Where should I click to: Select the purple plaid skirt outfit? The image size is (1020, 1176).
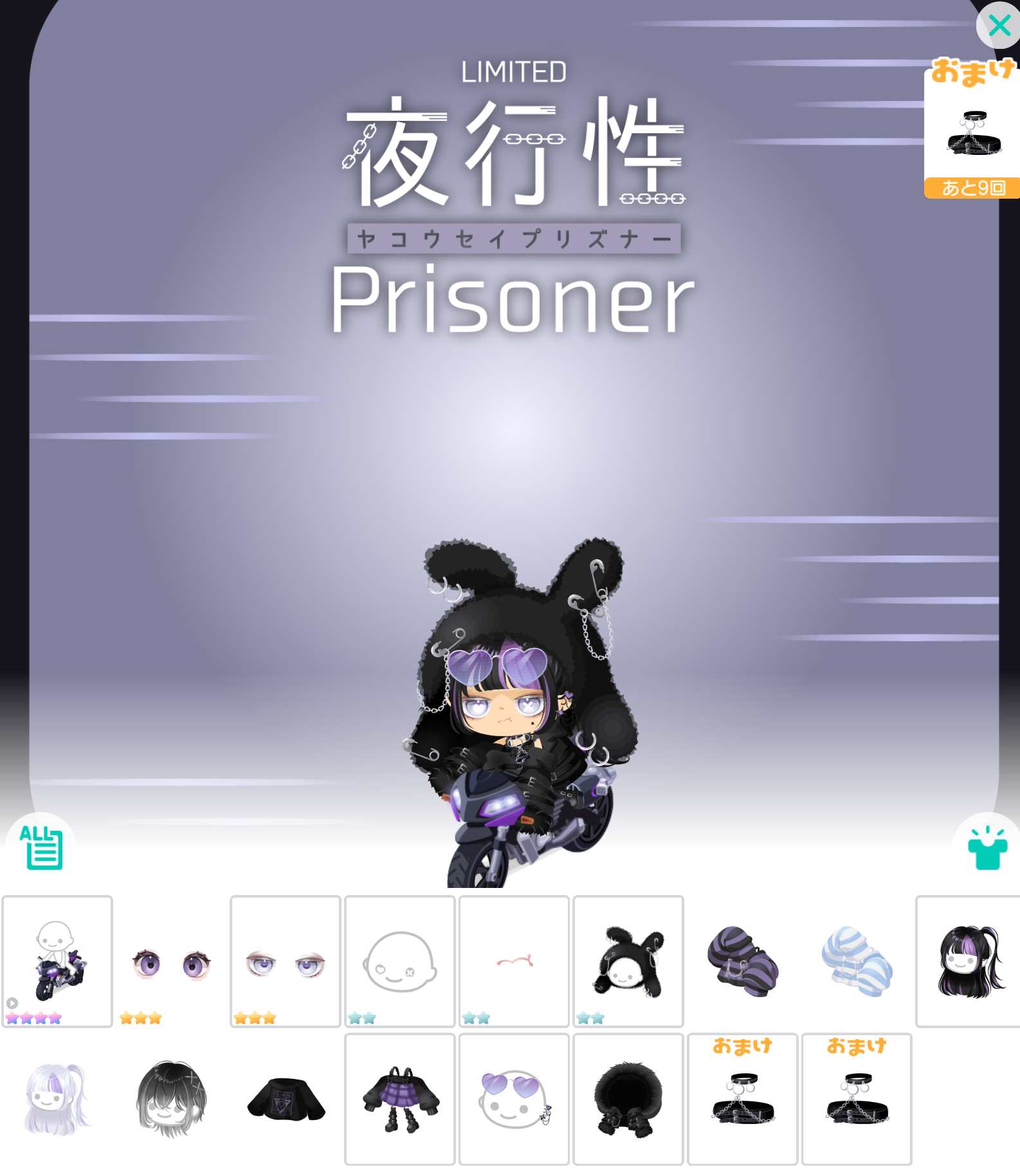(399, 1099)
